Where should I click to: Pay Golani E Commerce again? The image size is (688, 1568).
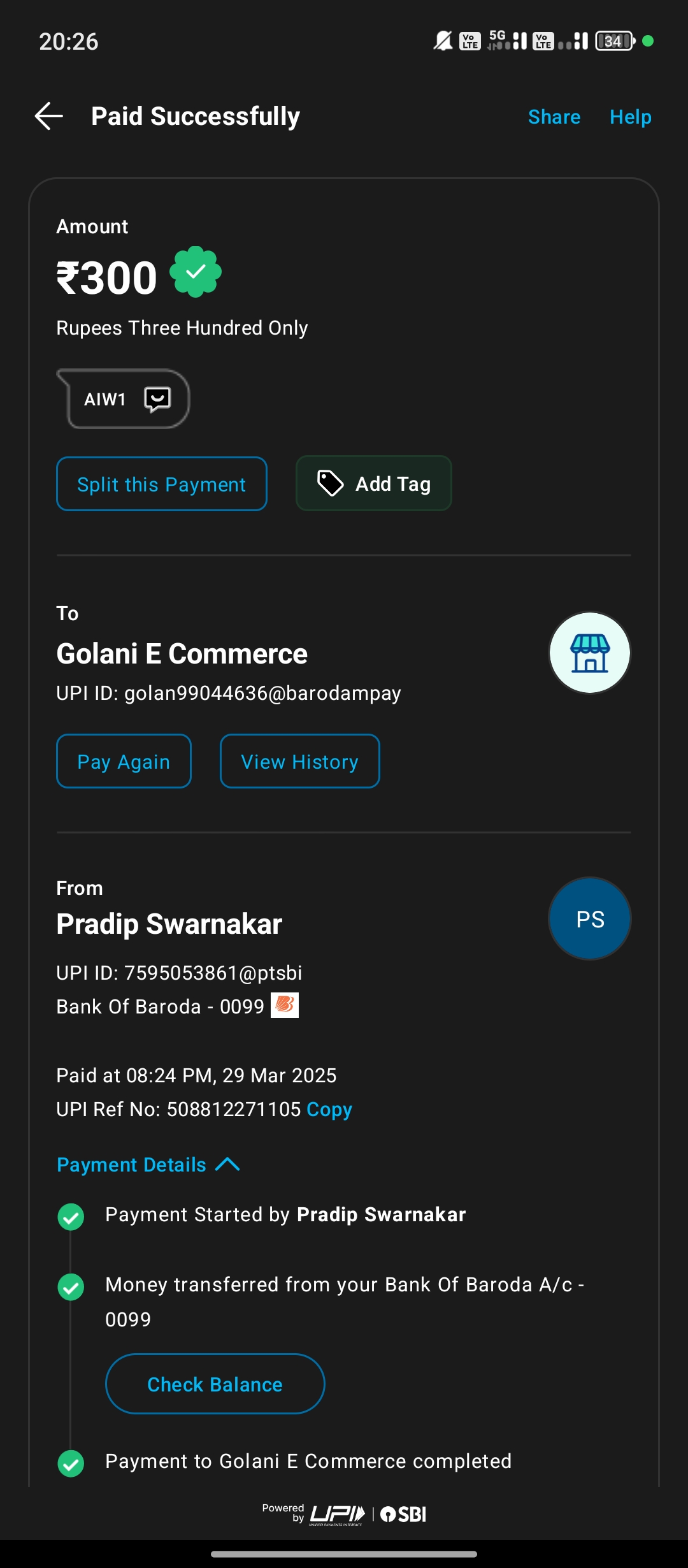point(124,761)
